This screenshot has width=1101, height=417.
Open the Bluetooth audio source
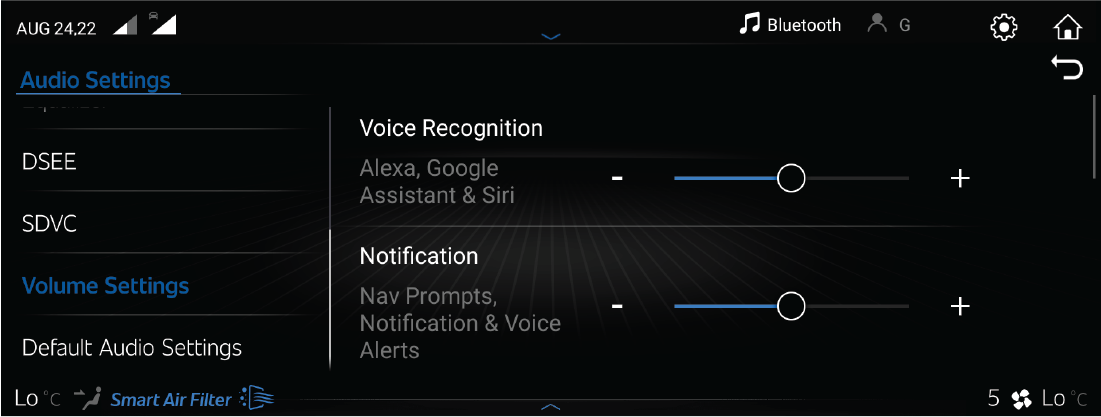(x=790, y=25)
